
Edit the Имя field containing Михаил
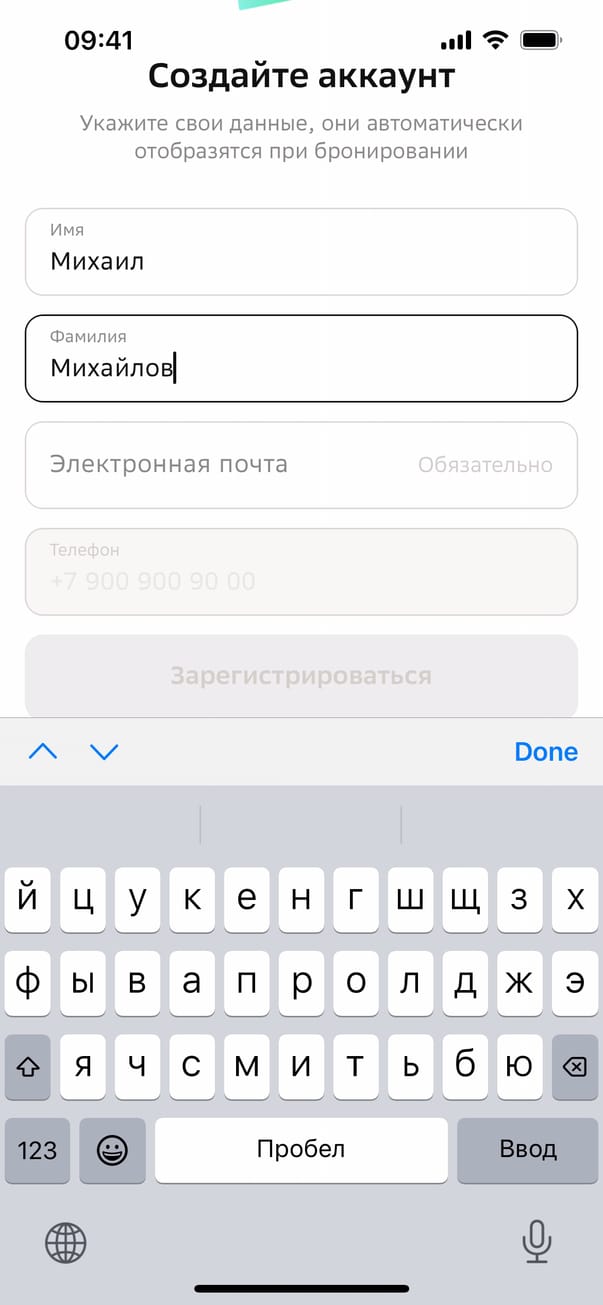[x=300, y=252]
